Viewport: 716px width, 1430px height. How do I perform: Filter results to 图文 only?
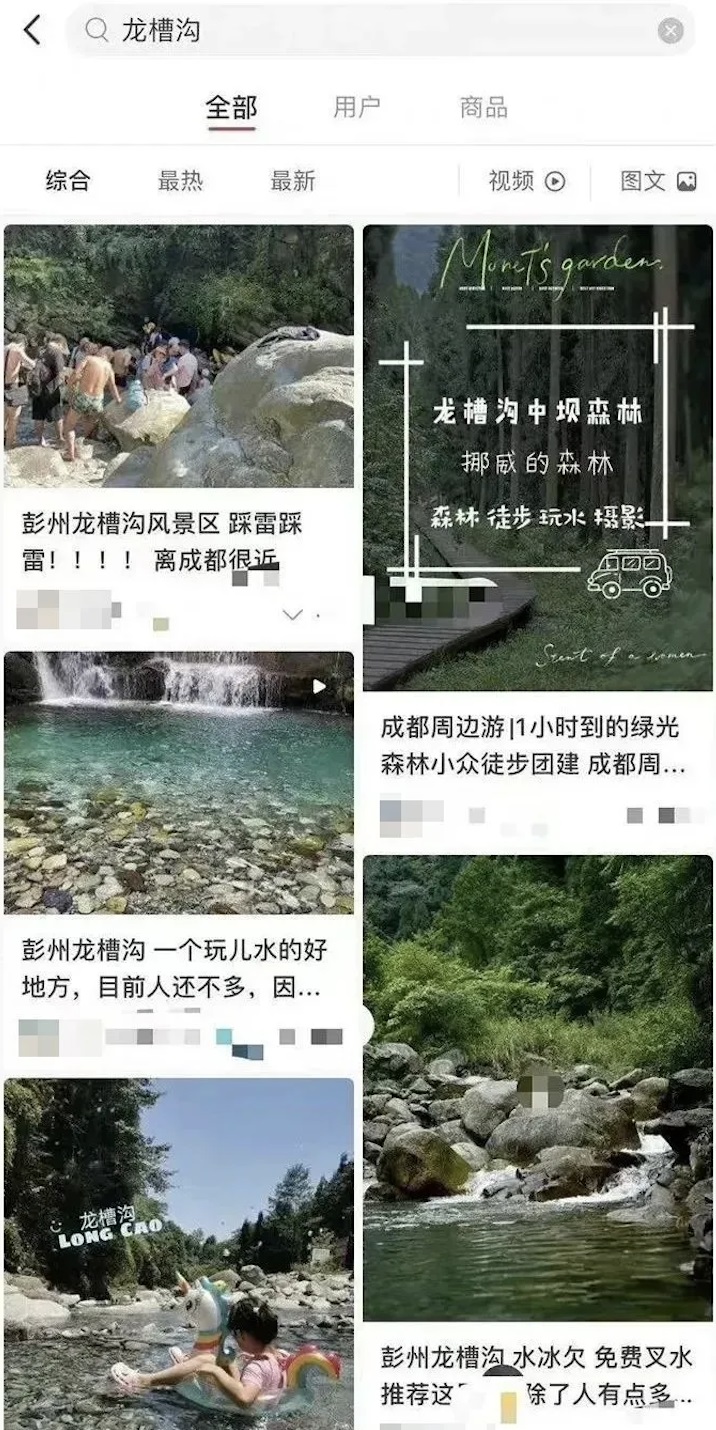657,181
